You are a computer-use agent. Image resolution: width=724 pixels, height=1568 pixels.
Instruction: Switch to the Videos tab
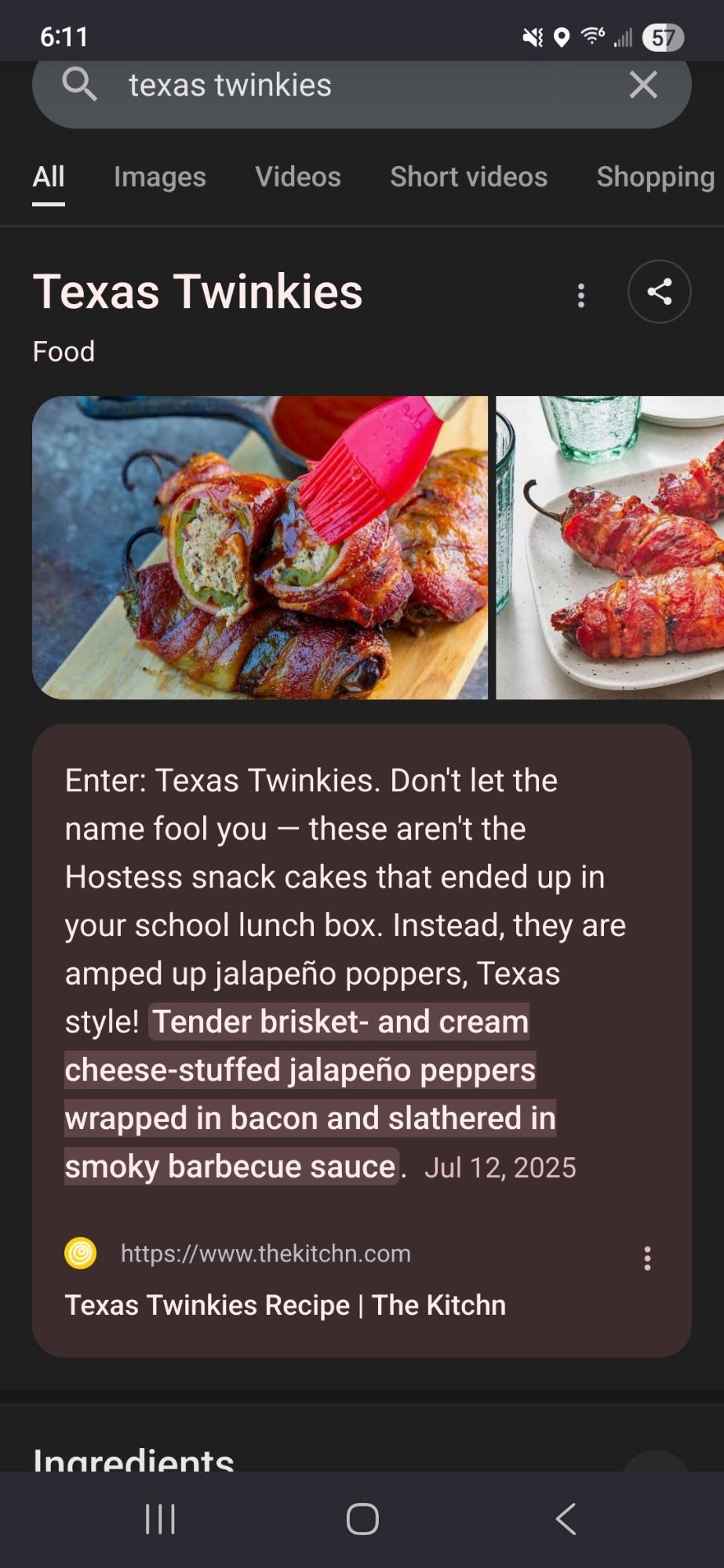pos(298,177)
